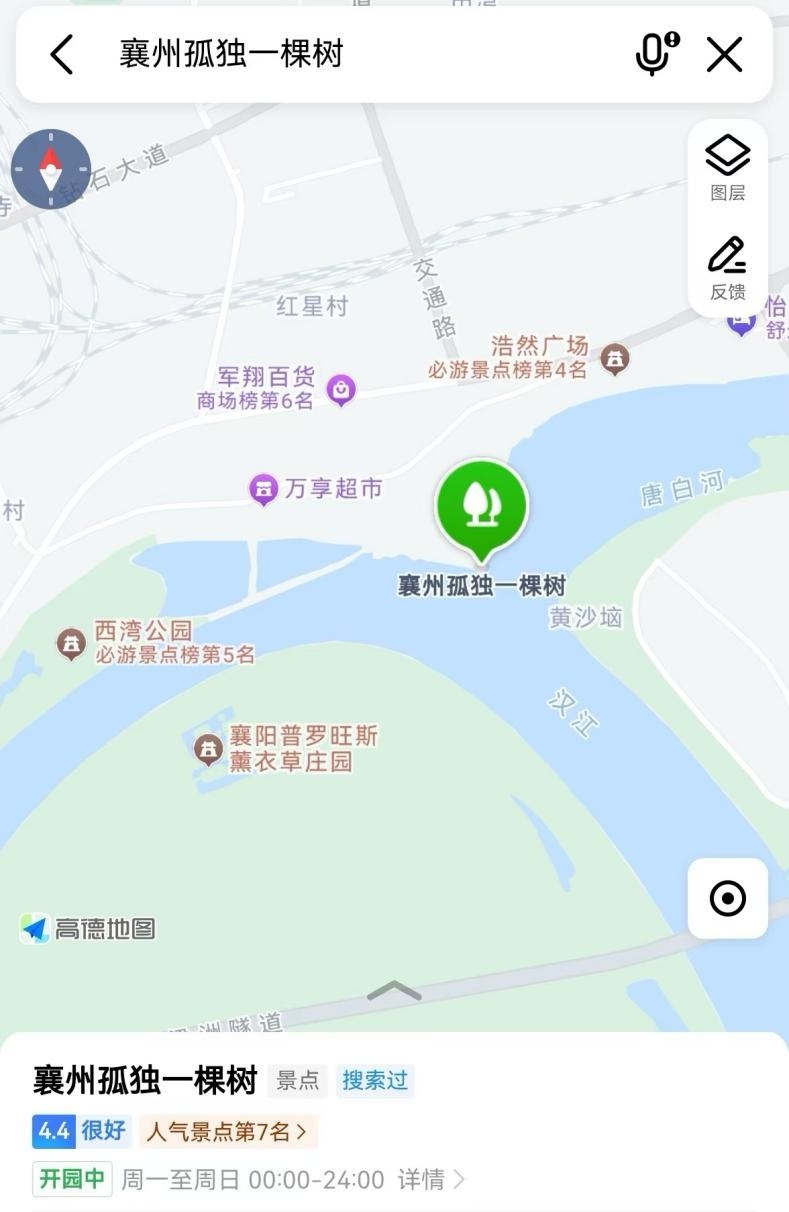Open the 军翔百货 marker on the map
The width and height of the screenshot is (789, 1212).
(x=341, y=389)
